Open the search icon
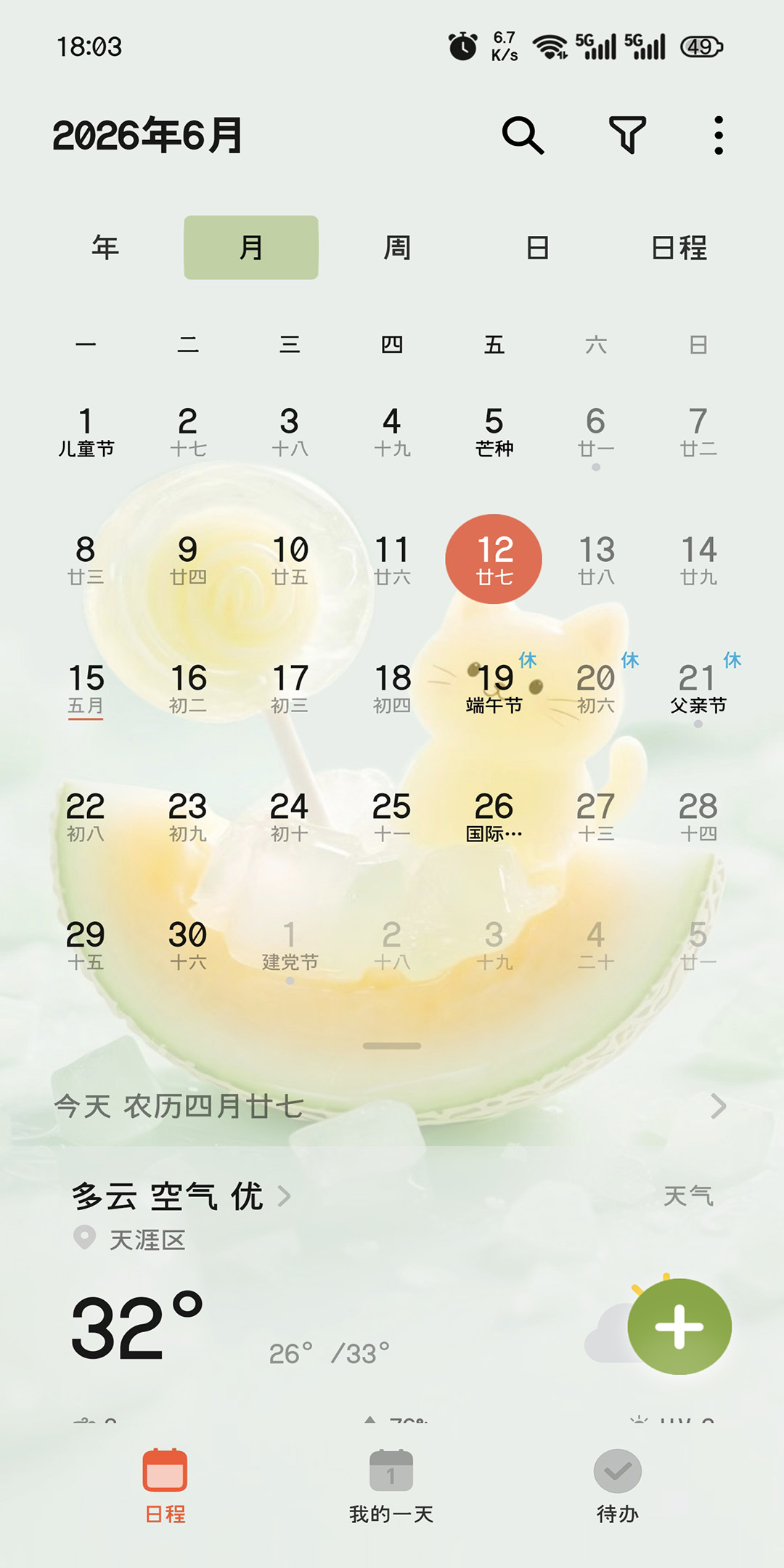This screenshot has height=1568, width=784. pos(523,135)
